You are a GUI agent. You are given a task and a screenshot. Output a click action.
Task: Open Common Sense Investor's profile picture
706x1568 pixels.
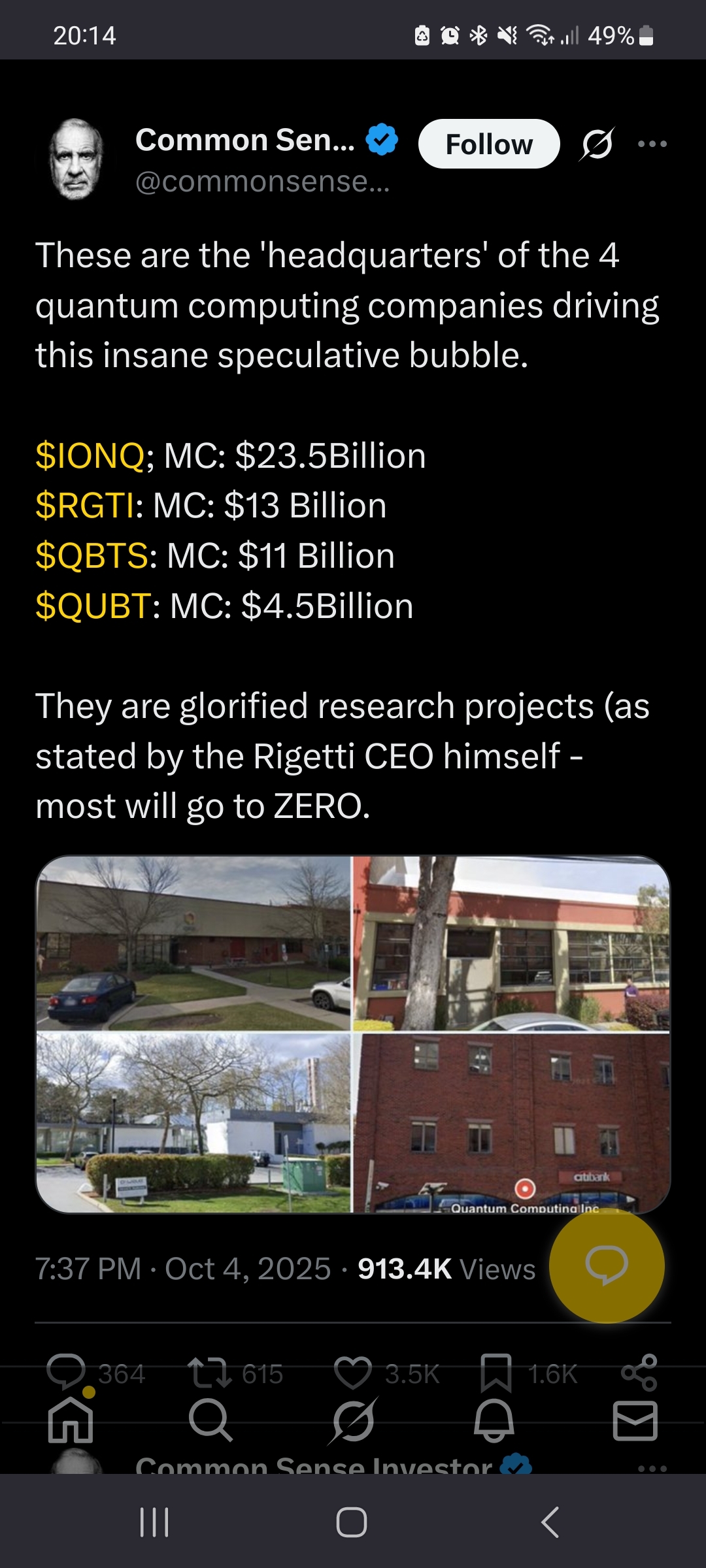[x=76, y=159]
